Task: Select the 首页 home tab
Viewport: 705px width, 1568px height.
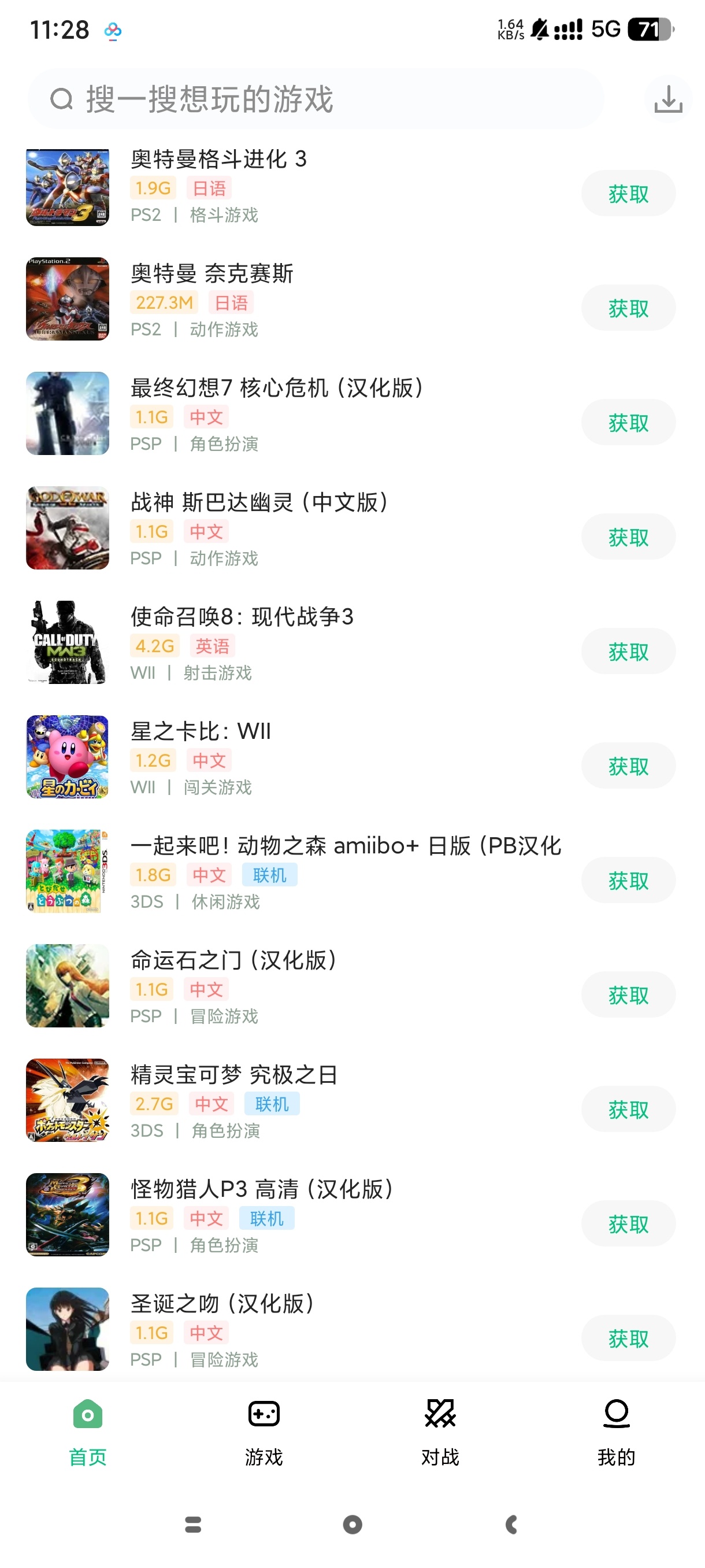Action: tap(88, 1430)
